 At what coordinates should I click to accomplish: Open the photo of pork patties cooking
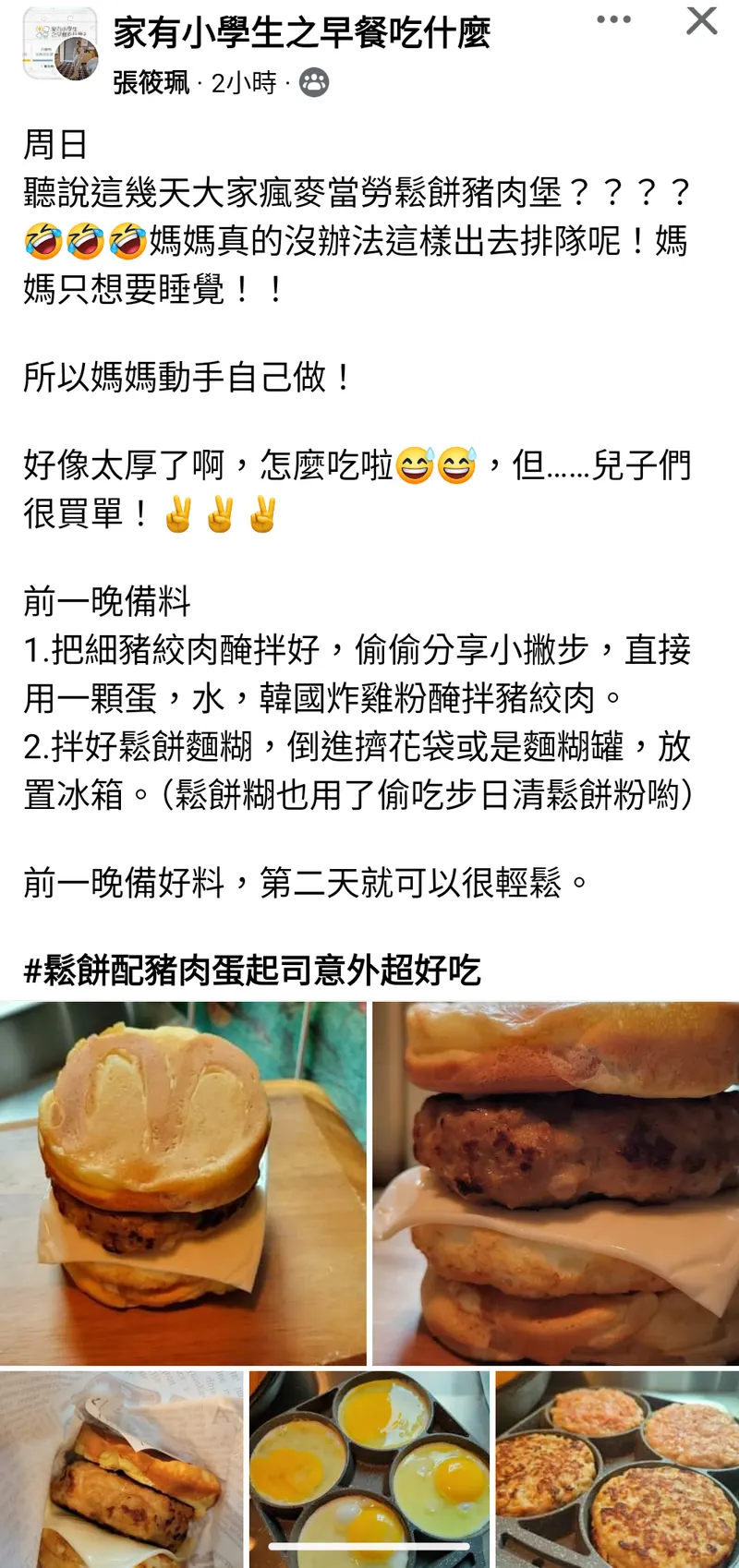(x=617, y=1468)
